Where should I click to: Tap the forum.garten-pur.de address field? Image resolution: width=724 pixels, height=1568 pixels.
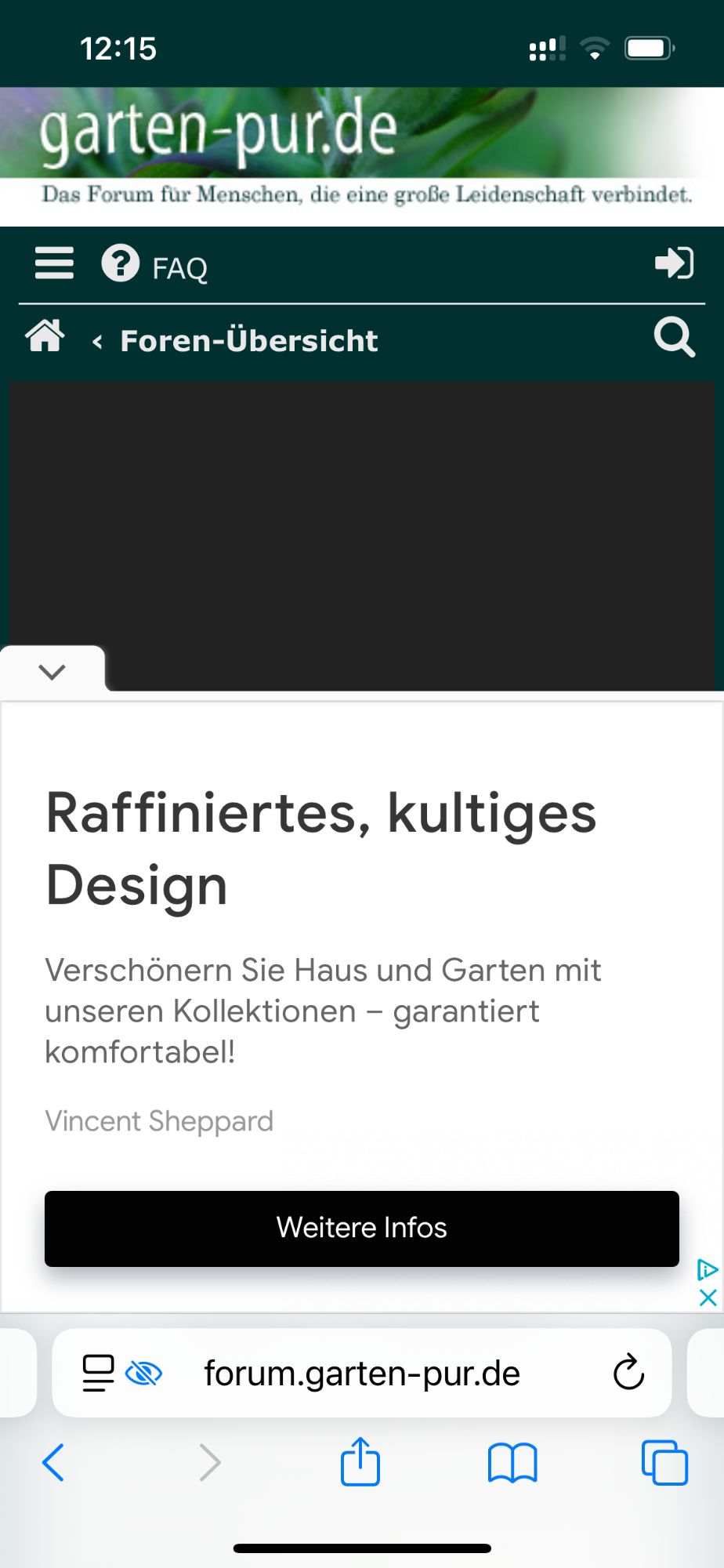362,1373
